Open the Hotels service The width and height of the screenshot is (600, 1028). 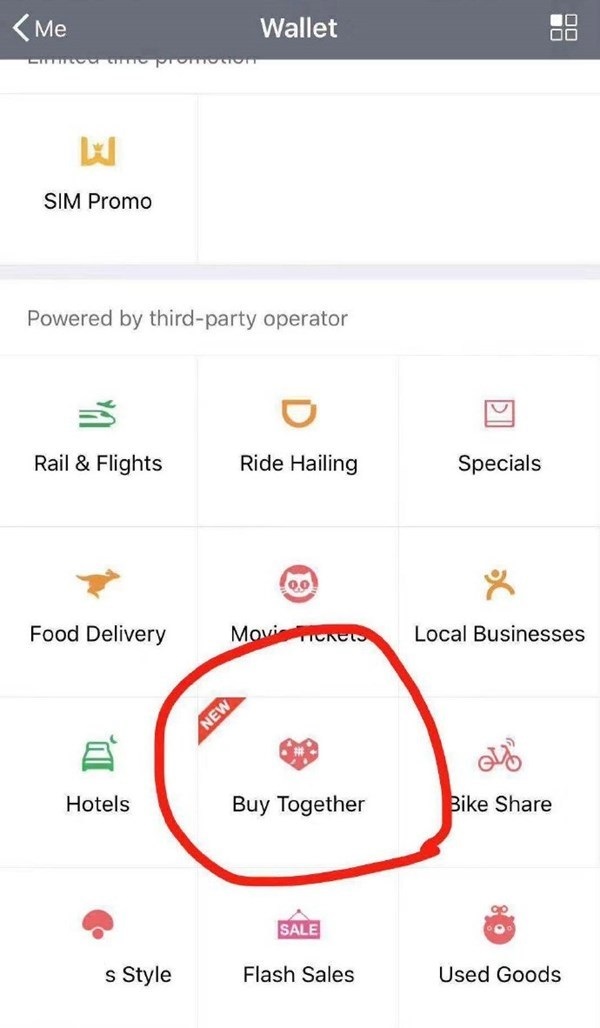click(98, 778)
